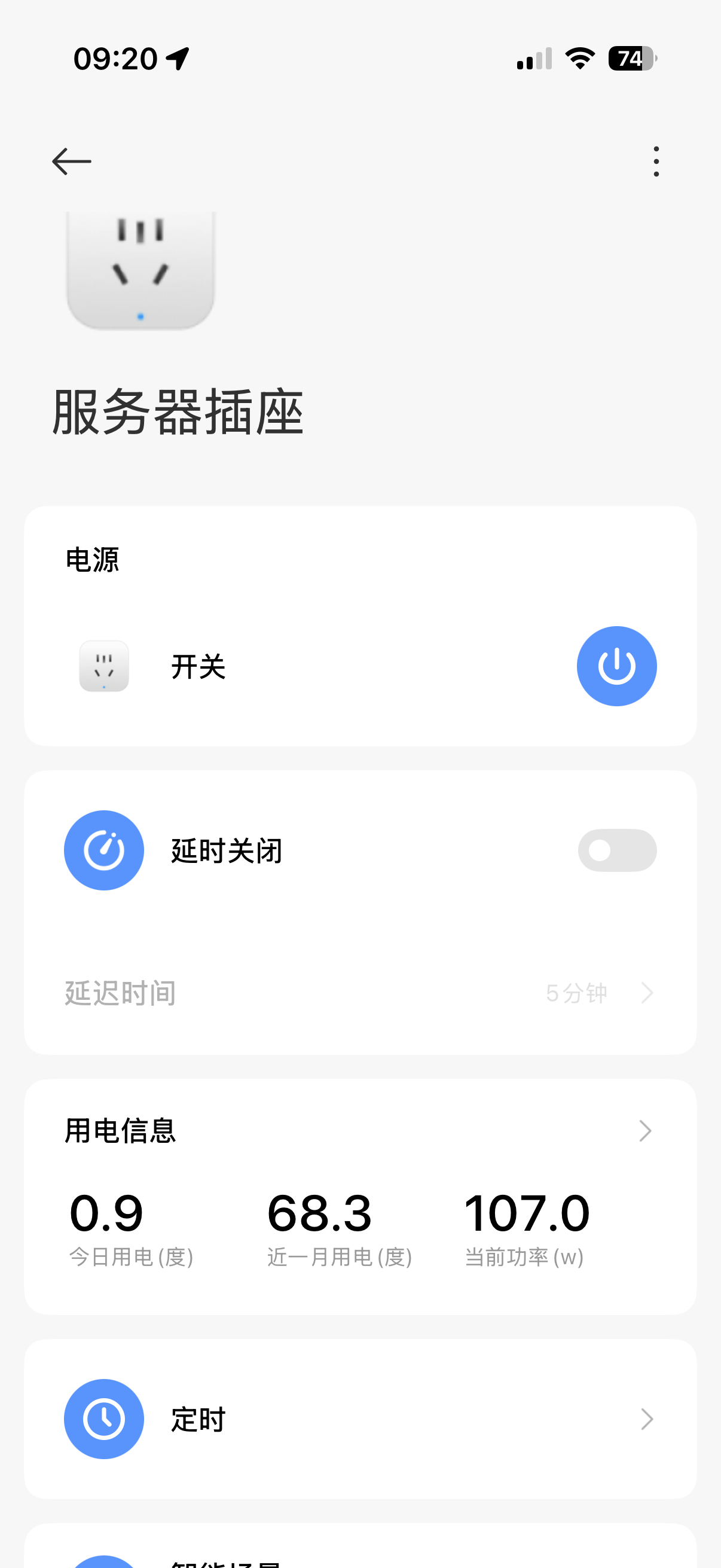Enable the 延时关闭 switch
Image resolution: width=721 pixels, height=1568 pixels.
[617, 850]
